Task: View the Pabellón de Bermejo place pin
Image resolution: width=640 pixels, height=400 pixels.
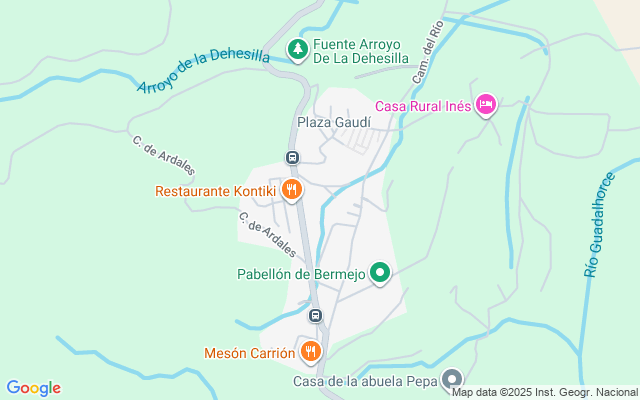Action: point(380,272)
